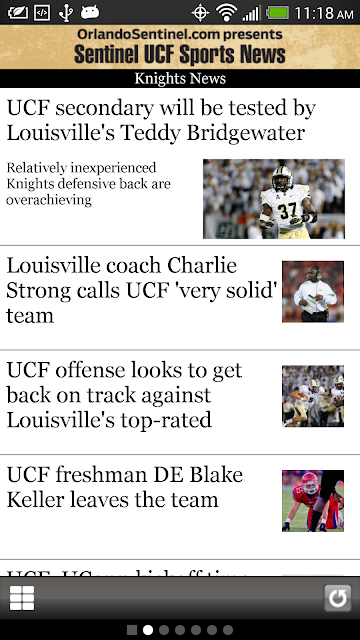The image size is (360, 640).
Task: Select the first square page indicator
Action: (x=132, y=630)
